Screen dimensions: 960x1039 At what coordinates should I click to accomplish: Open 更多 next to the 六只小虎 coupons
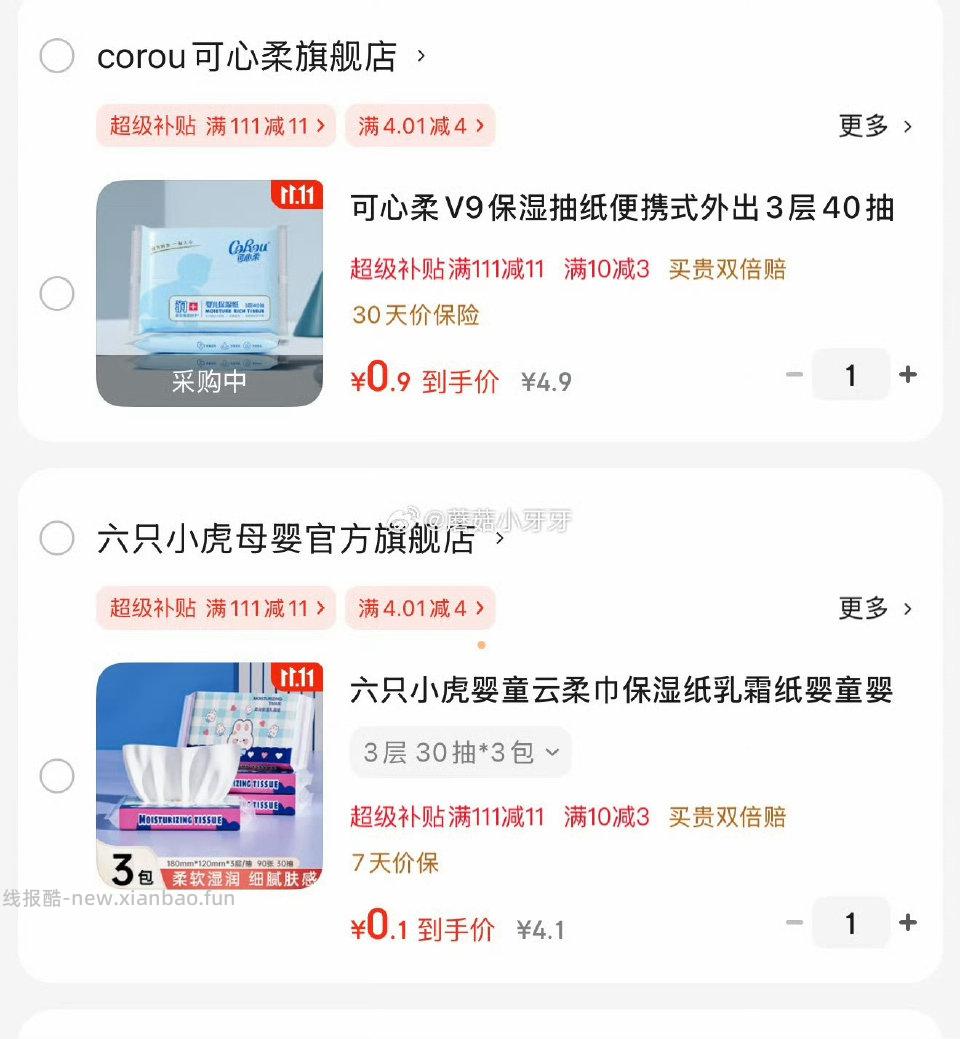tap(874, 608)
